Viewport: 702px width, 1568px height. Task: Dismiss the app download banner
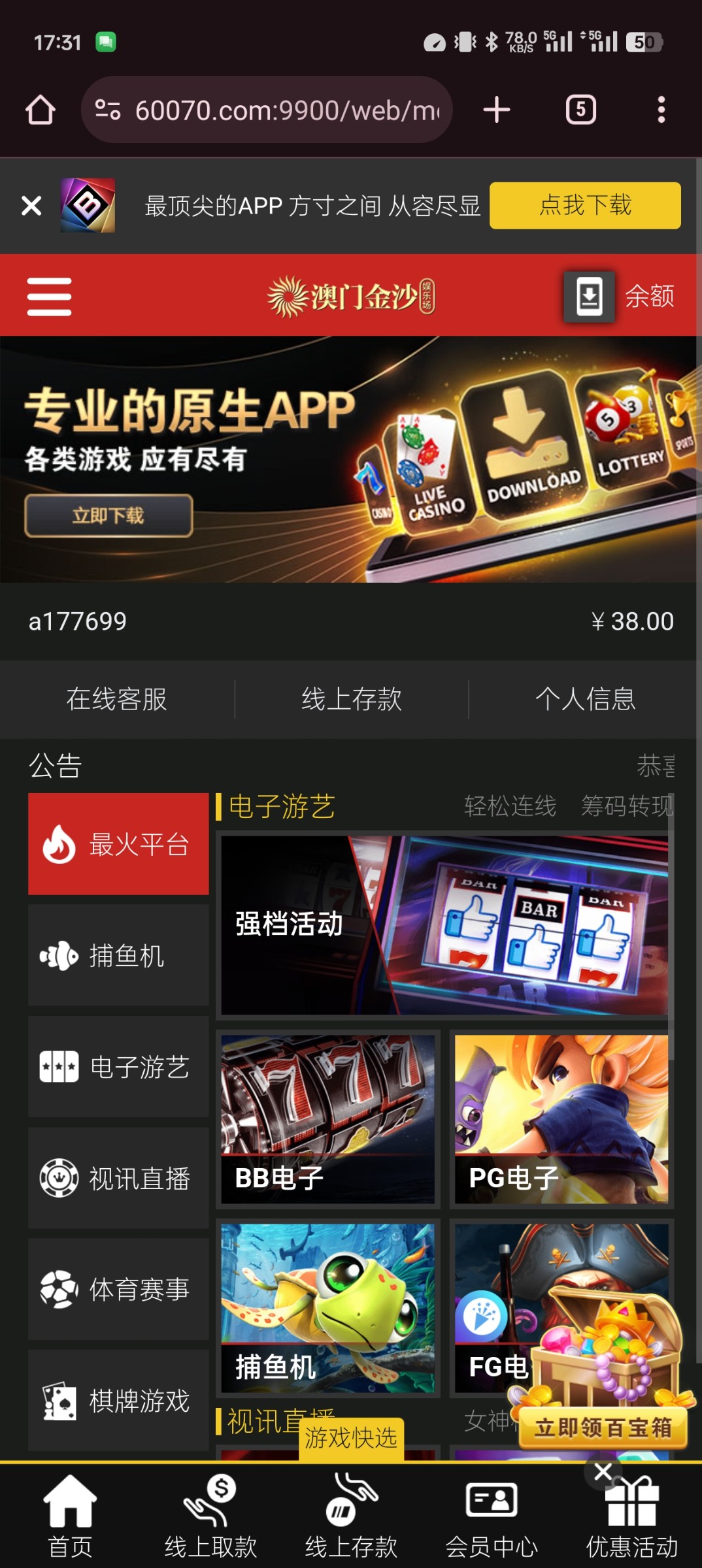click(x=31, y=206)
